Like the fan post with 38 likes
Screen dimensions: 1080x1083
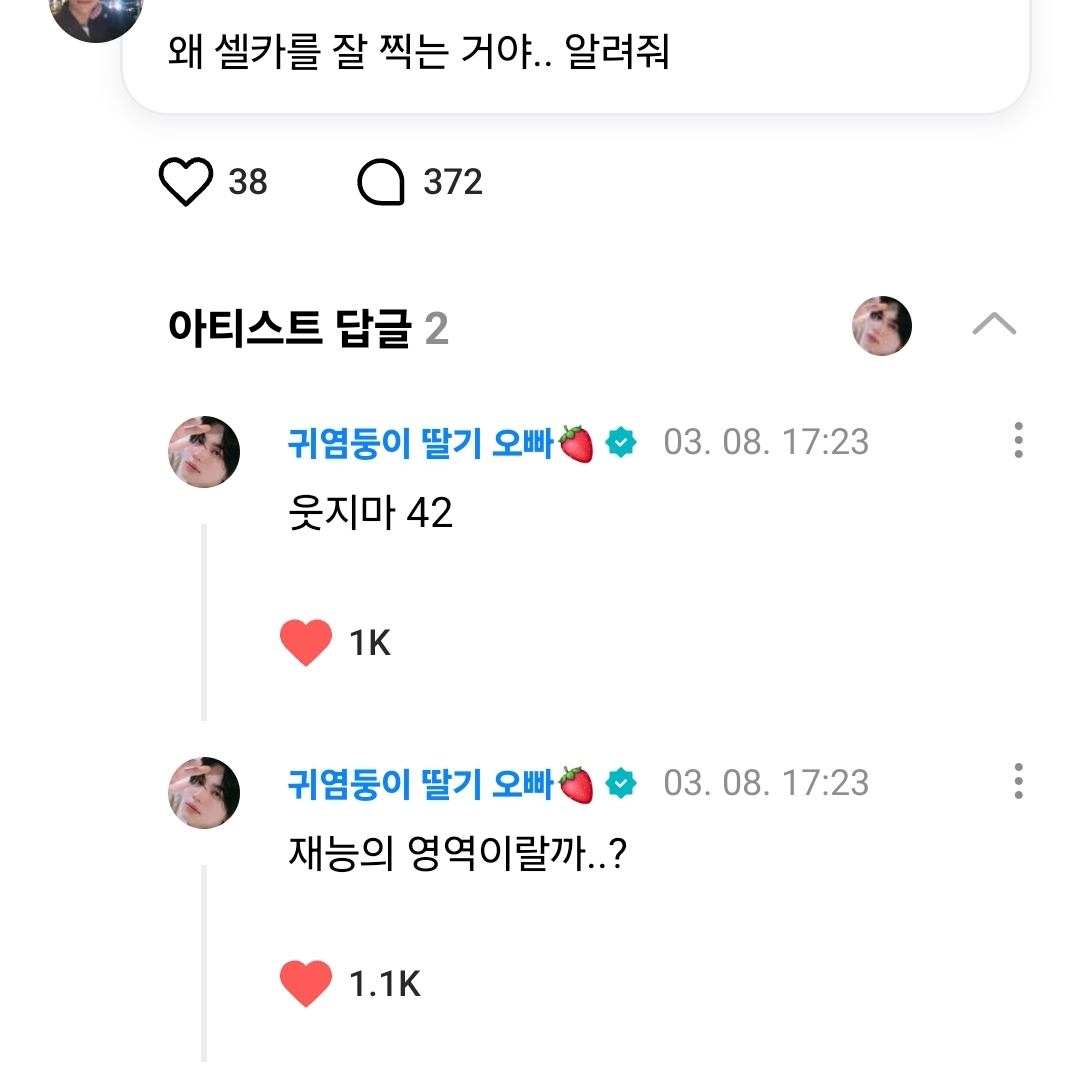pos(186,182)
